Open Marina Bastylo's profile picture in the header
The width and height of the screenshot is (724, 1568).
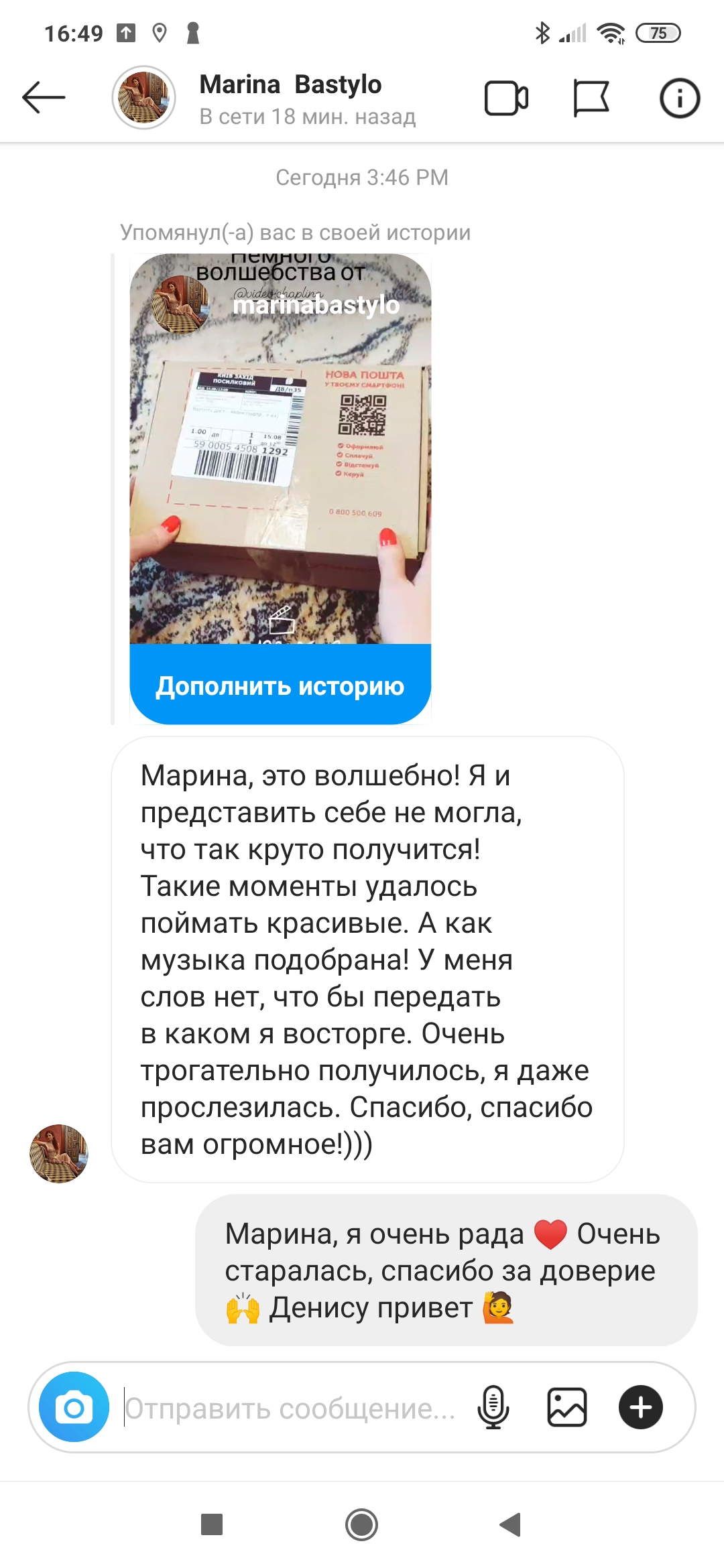pyautogui.click(x=143, y=98)
